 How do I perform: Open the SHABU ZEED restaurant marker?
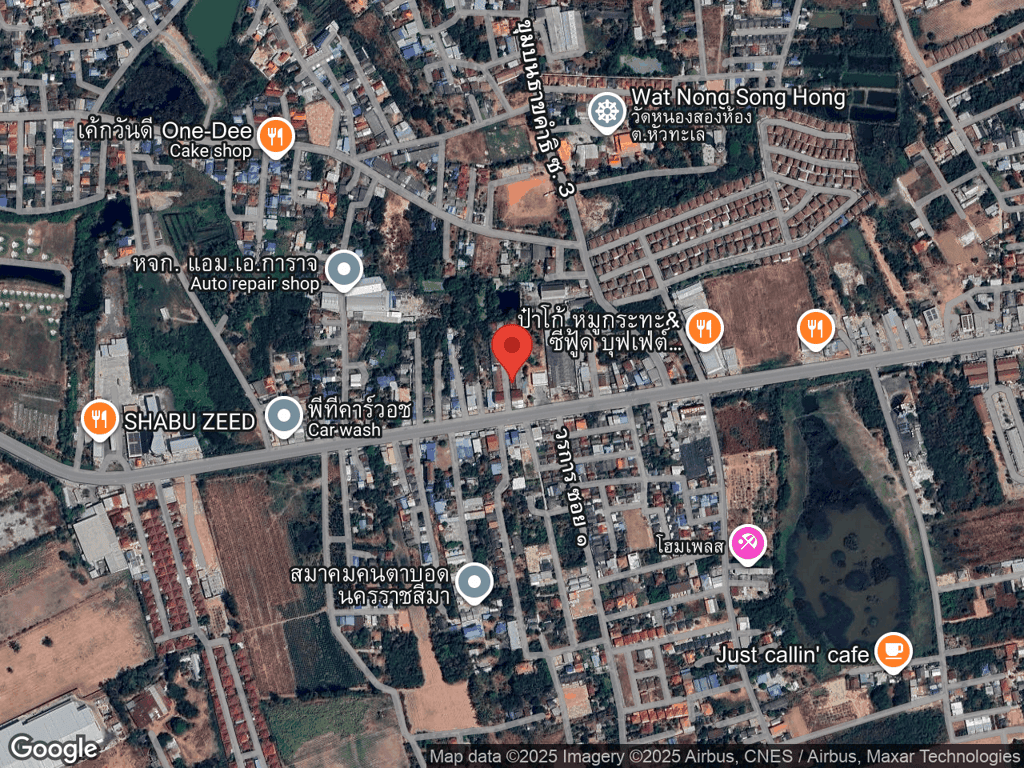pyautogui.click(x=98, y=420)
